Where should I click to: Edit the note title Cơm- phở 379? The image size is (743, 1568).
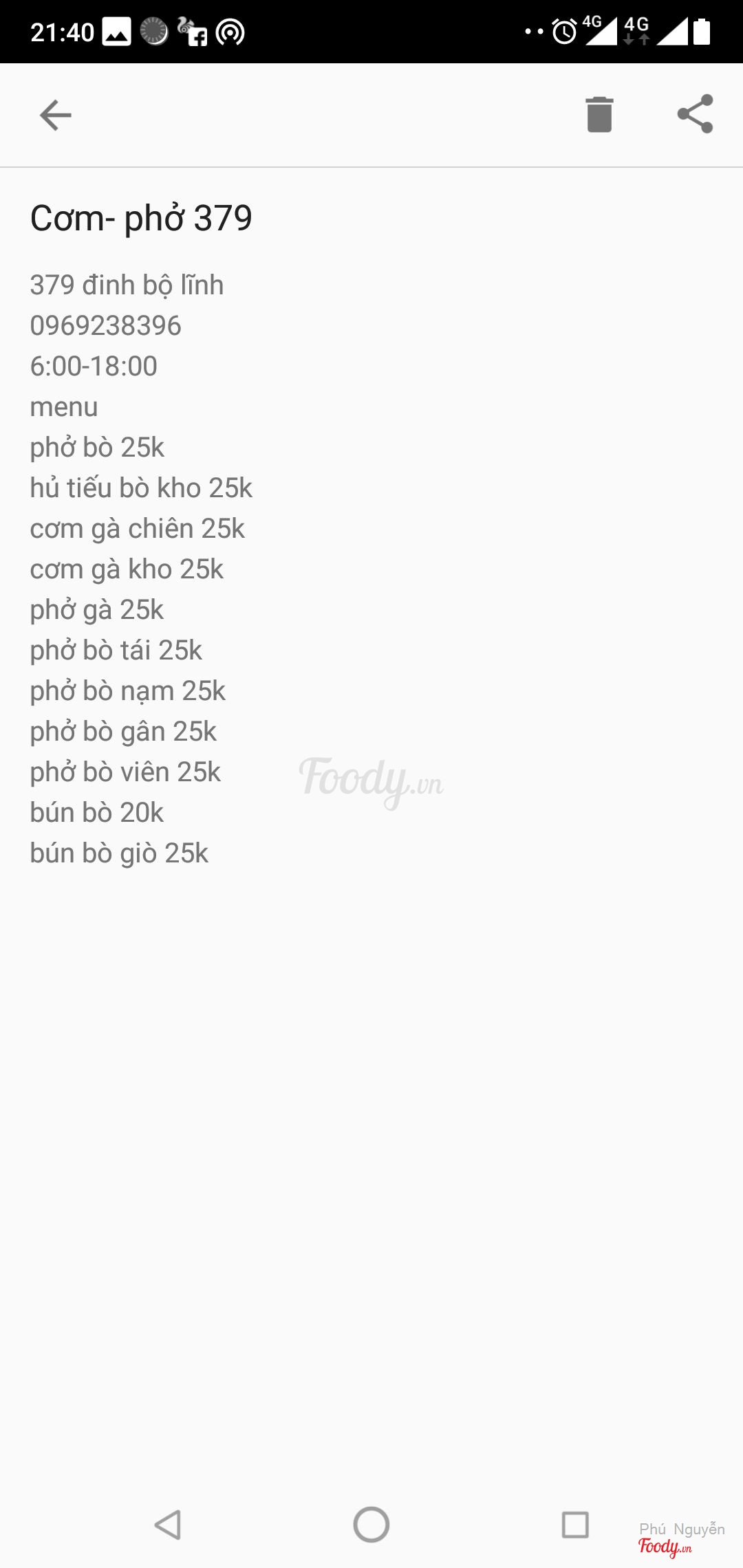[x=142, y=218]
